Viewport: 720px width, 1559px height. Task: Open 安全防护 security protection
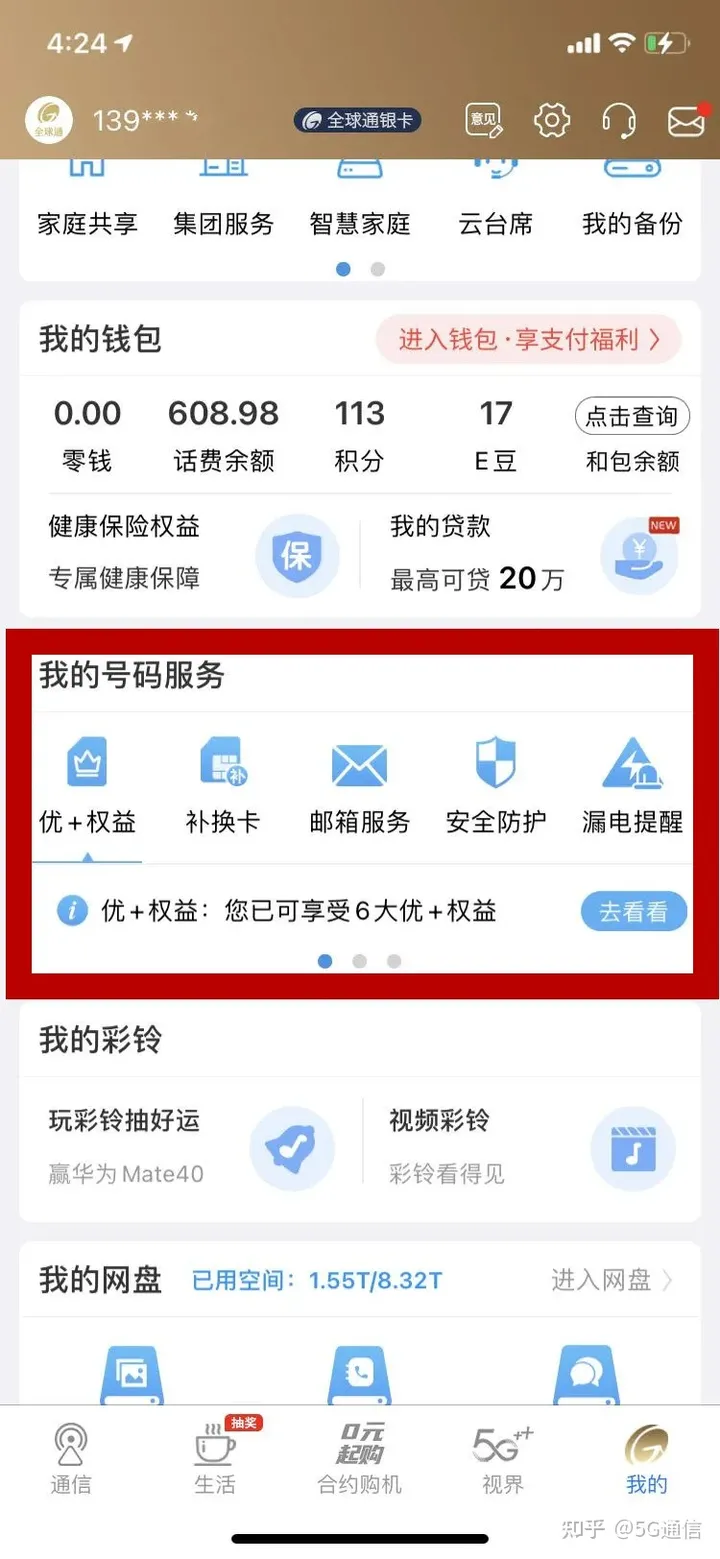coord(495,785)
